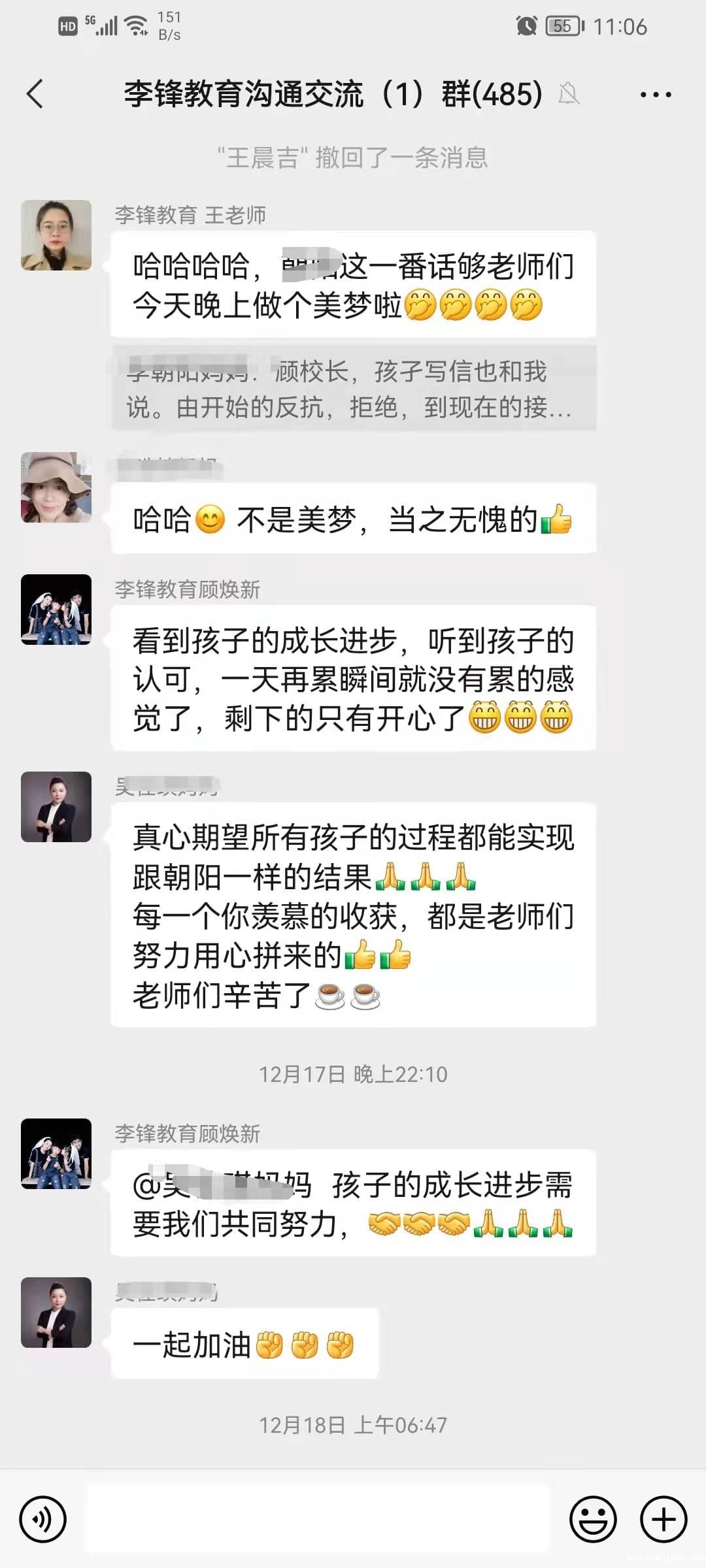Image resolution: width=706 pixels, height=1568 pixels.
Task: Tap the group chat title
Action: point(331,95)
